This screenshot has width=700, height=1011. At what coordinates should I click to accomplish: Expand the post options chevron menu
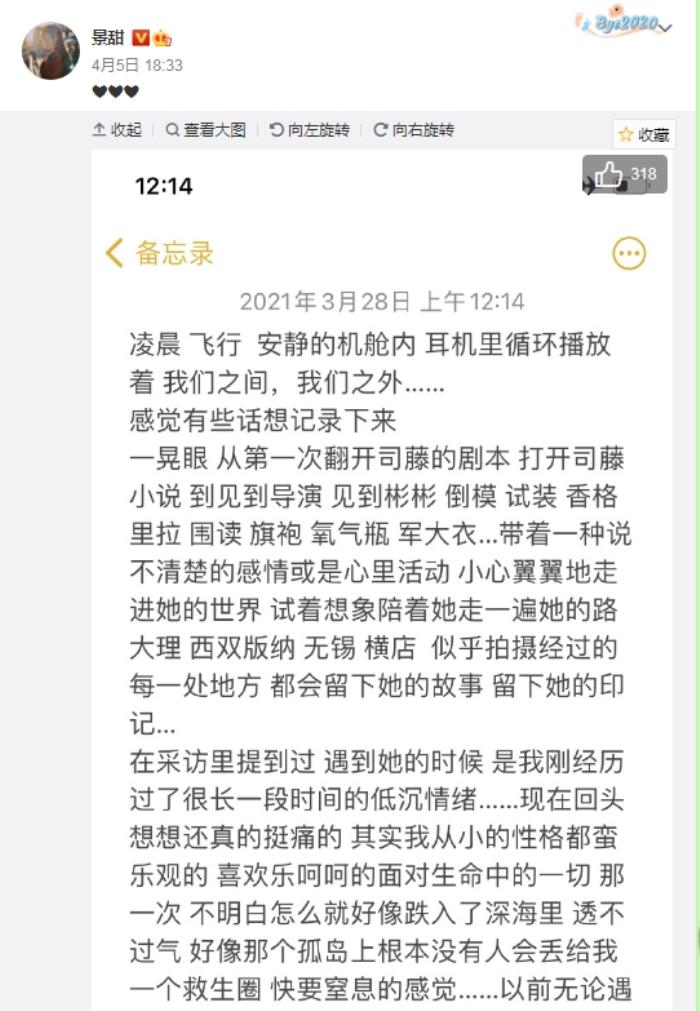click(667, 28)
